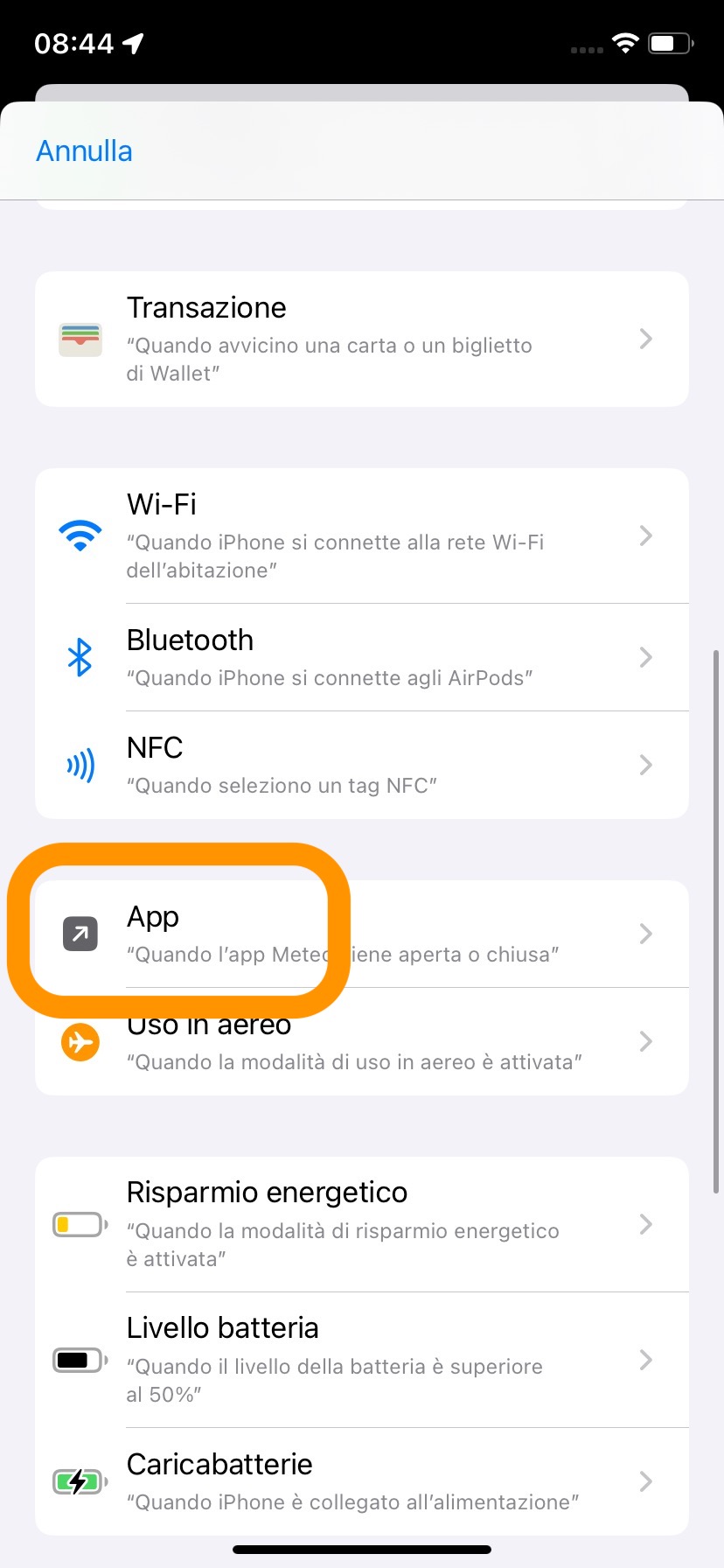Open the NFC tag trigger

pos(361,765)
